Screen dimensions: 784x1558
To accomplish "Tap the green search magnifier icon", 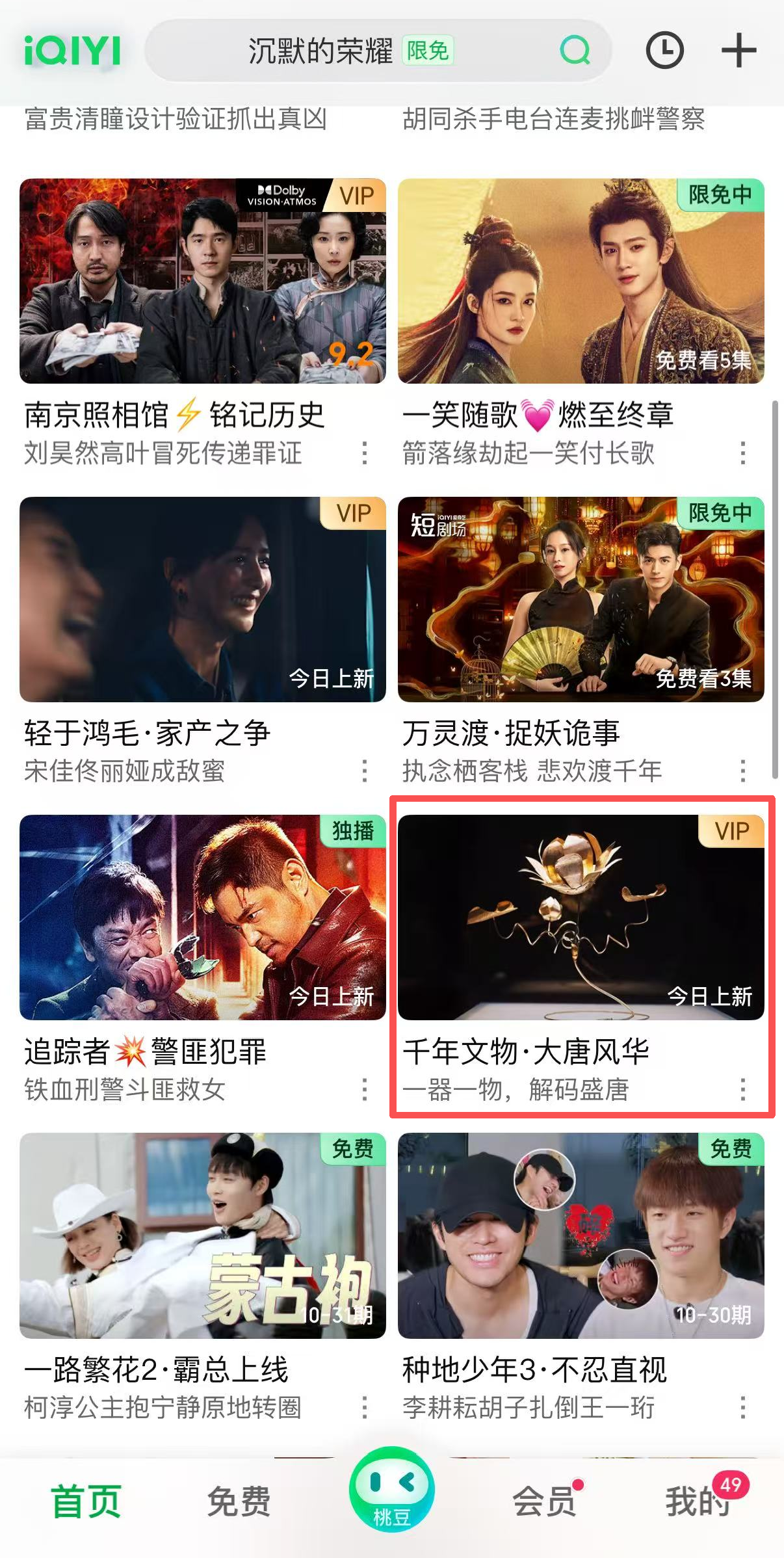I will [x=575, y=50].
